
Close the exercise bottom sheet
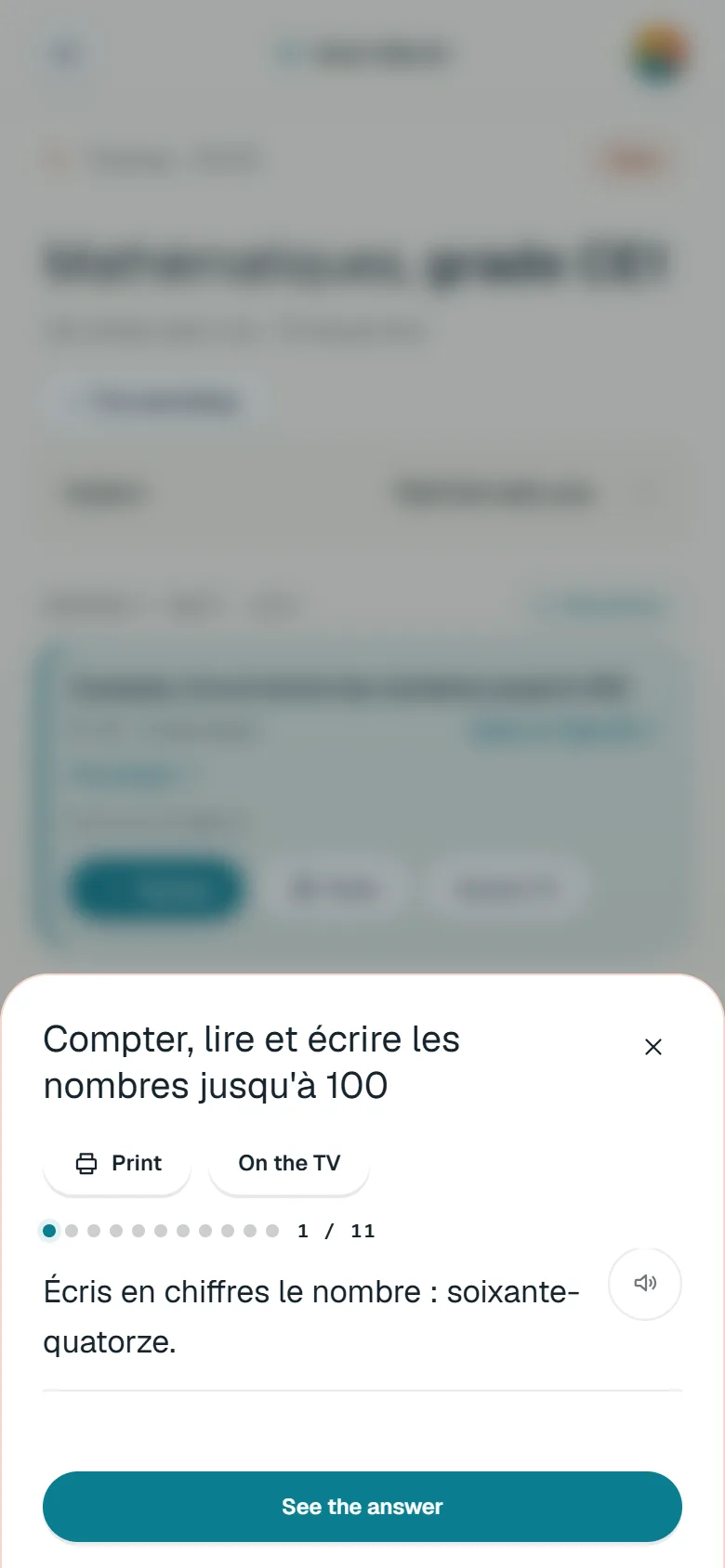tap(653, 1047)
